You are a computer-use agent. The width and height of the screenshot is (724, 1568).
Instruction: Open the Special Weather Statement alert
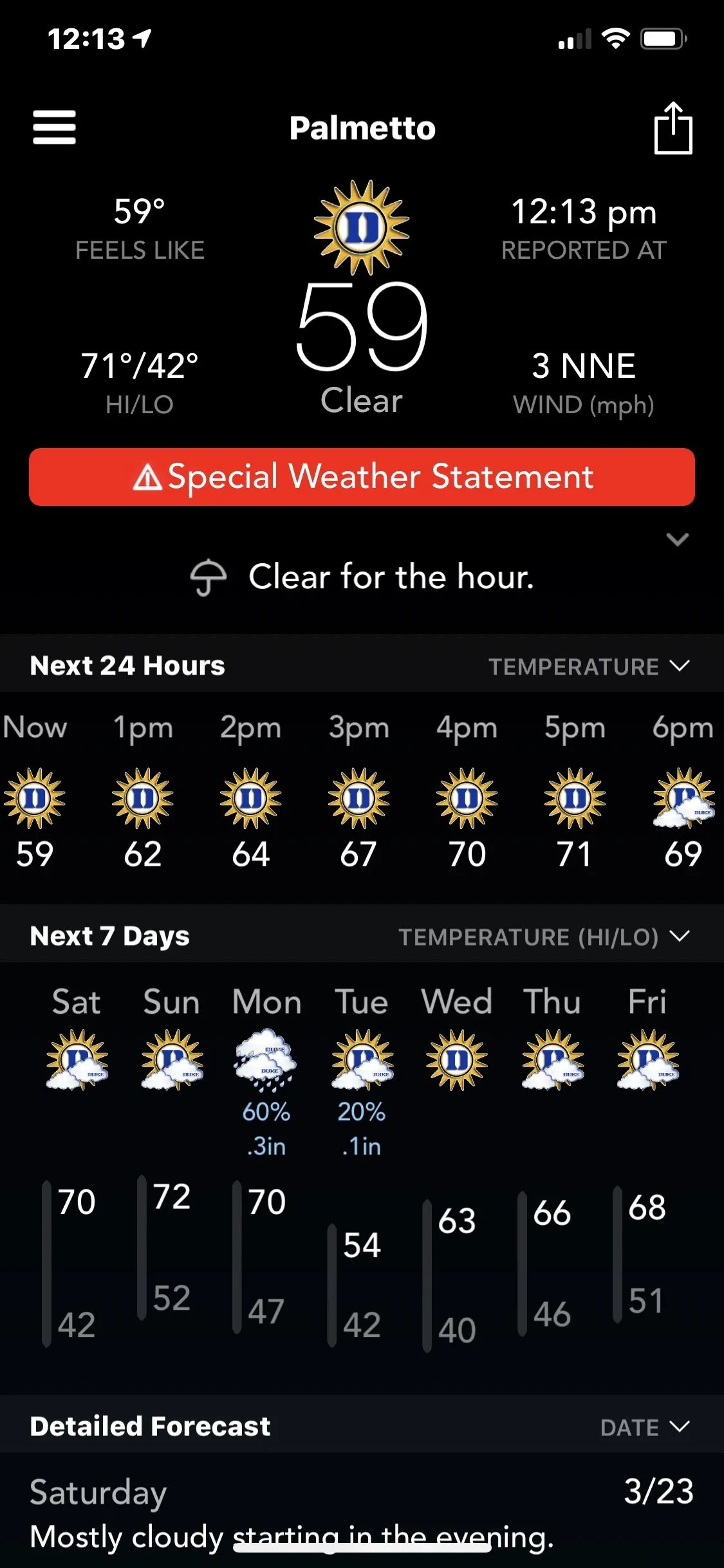pos(362,477)
